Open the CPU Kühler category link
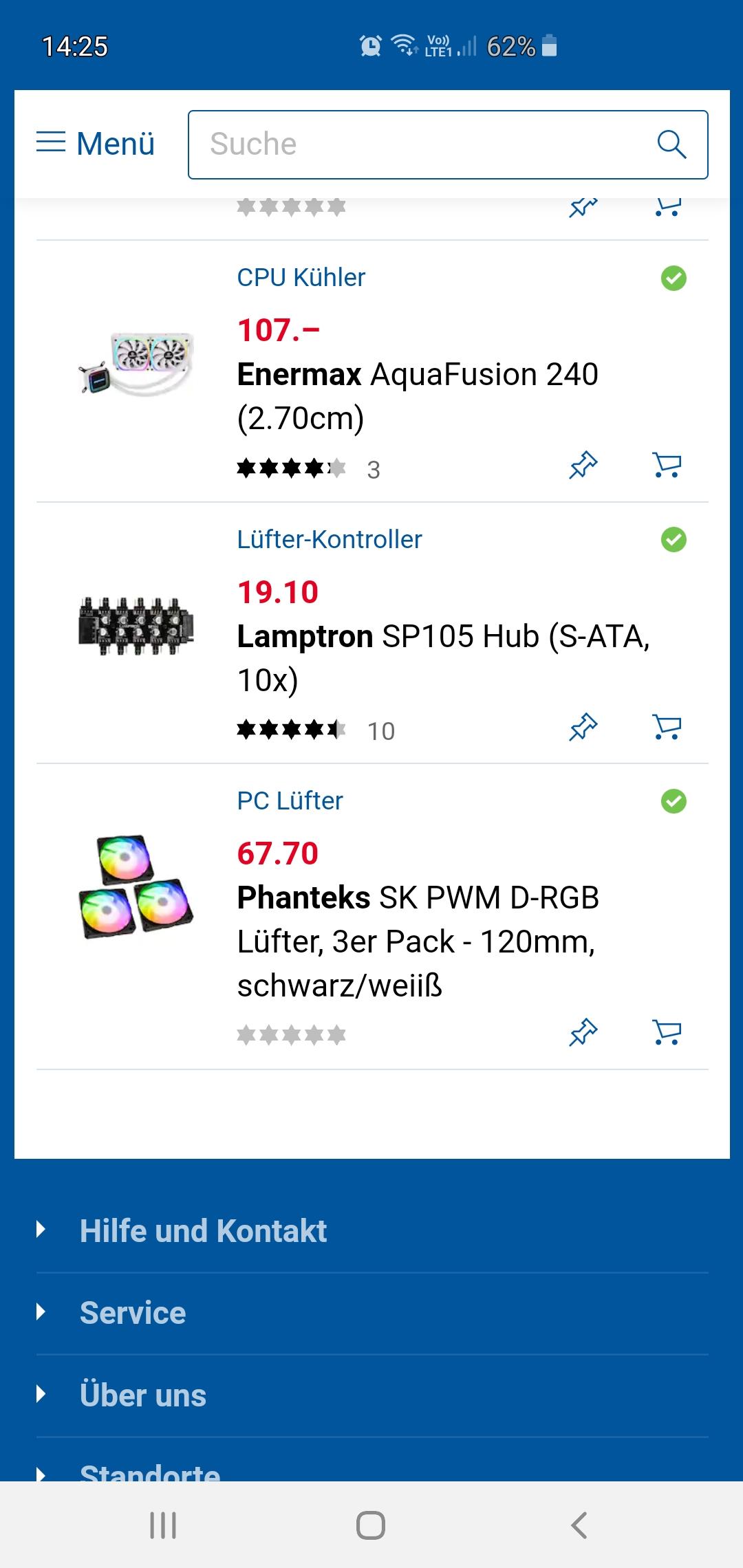 tap(301, 277)
